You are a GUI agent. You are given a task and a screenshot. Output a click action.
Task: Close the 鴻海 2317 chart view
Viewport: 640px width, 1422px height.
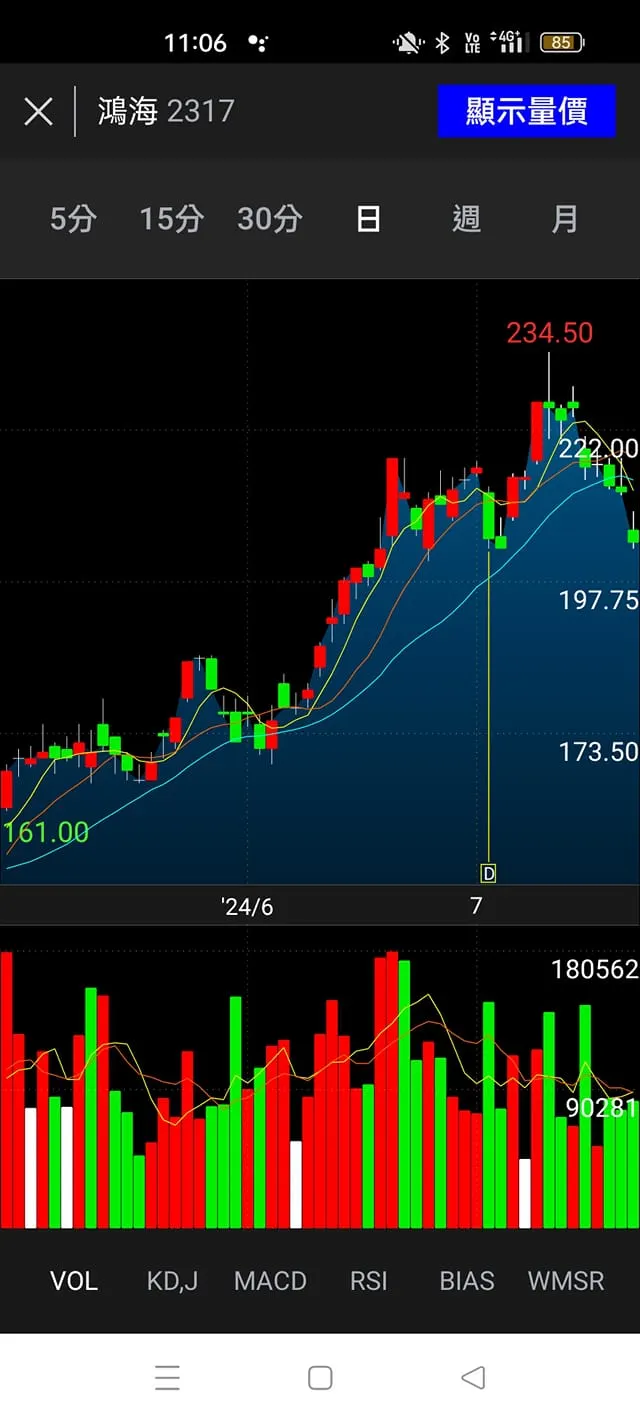coord(38,111)
